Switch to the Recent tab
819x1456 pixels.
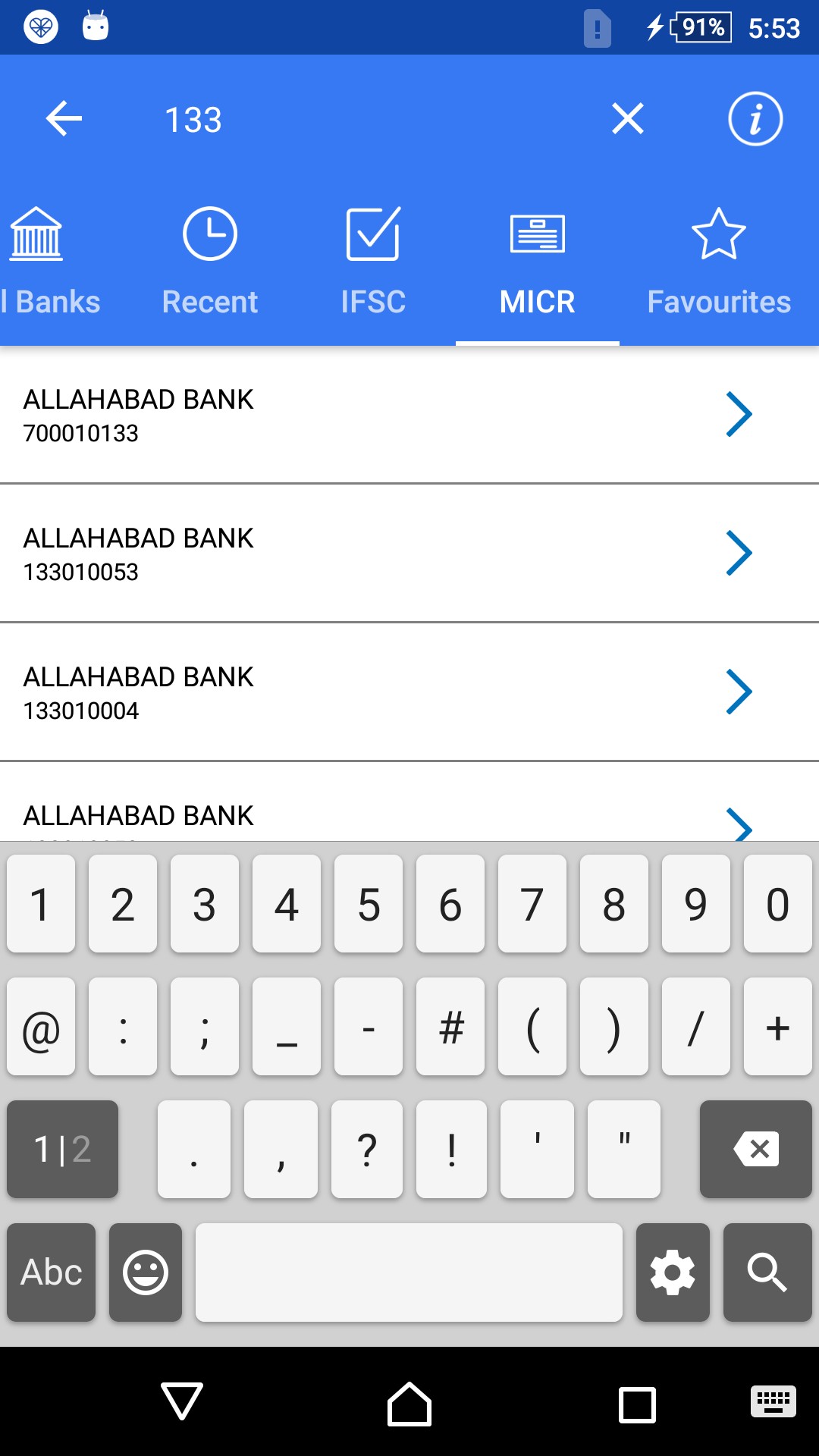pyautogui.click(x=210, y=262)
